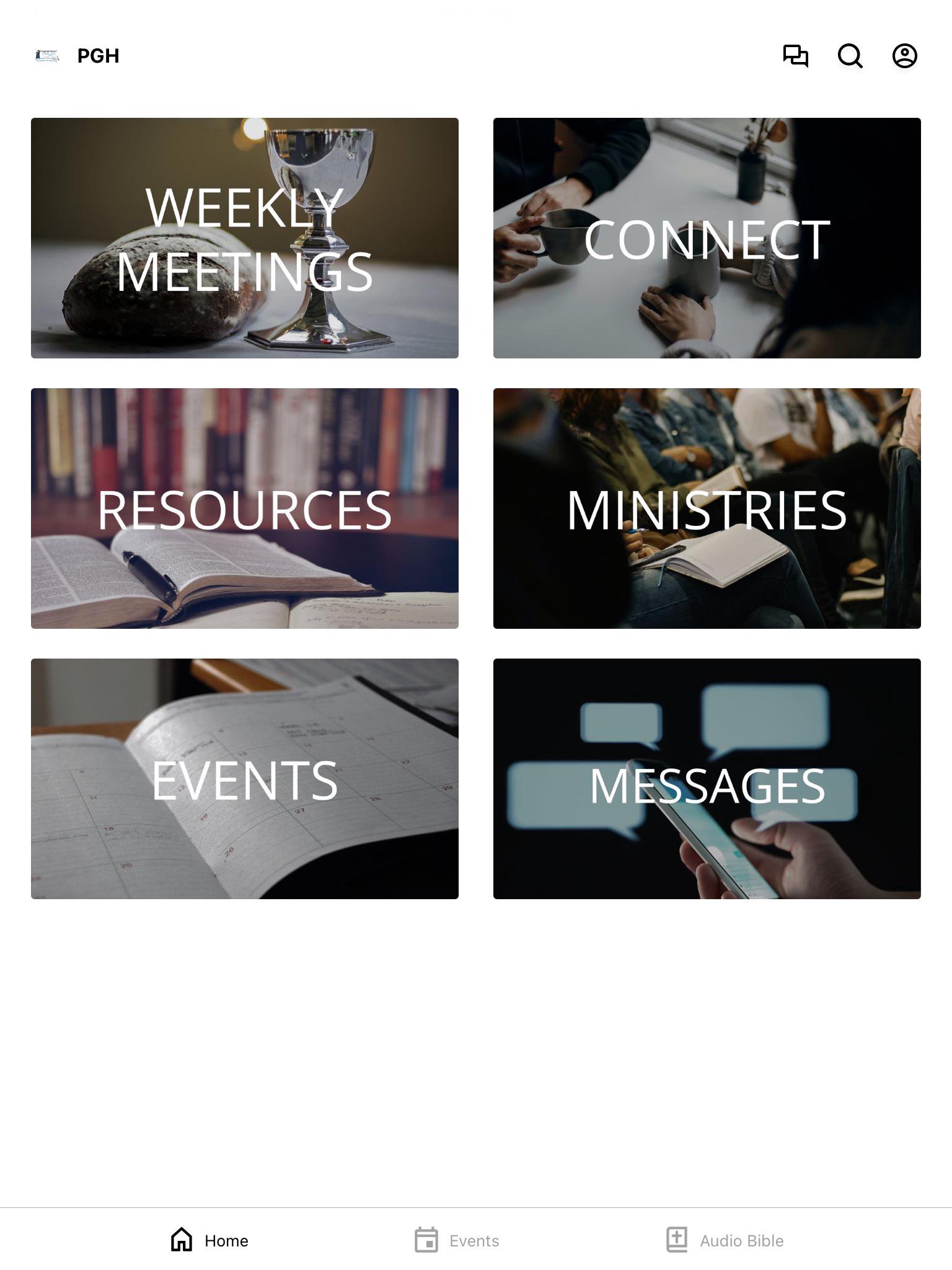Open the search icon
Image resolution: width=952 pixels, height=1270 pixels.
(850, 56)
